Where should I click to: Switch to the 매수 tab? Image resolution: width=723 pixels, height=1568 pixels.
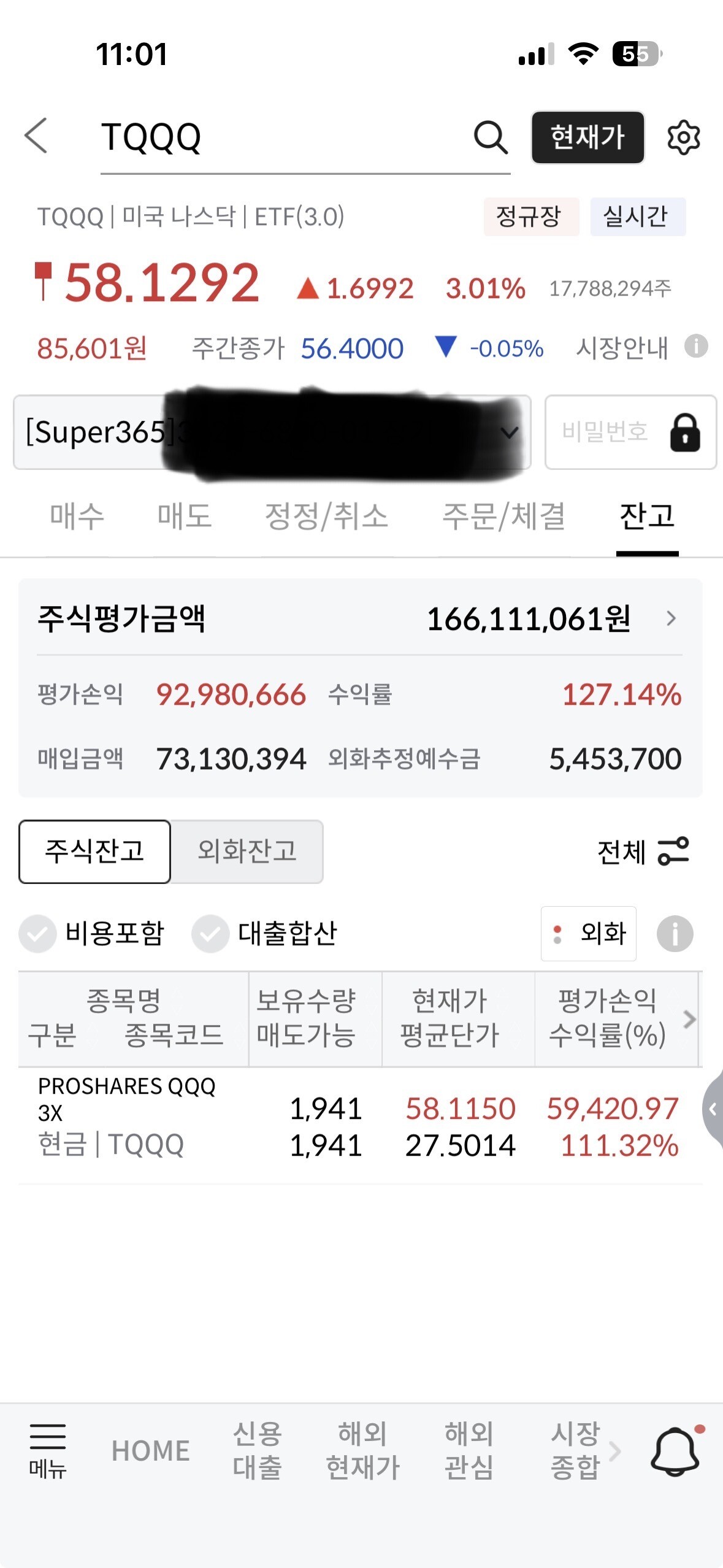(x=77, y=516)
